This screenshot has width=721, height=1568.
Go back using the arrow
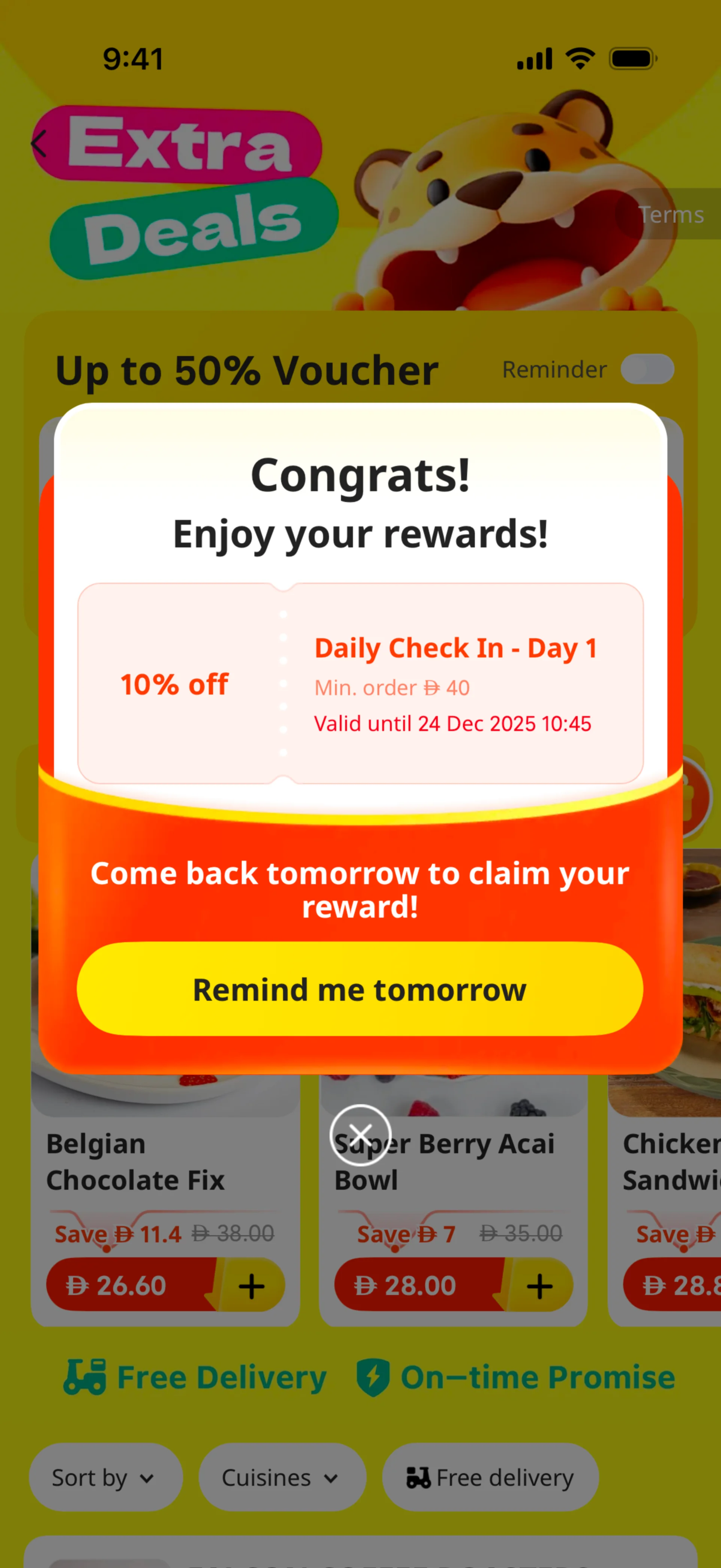[x=39, y=144]
